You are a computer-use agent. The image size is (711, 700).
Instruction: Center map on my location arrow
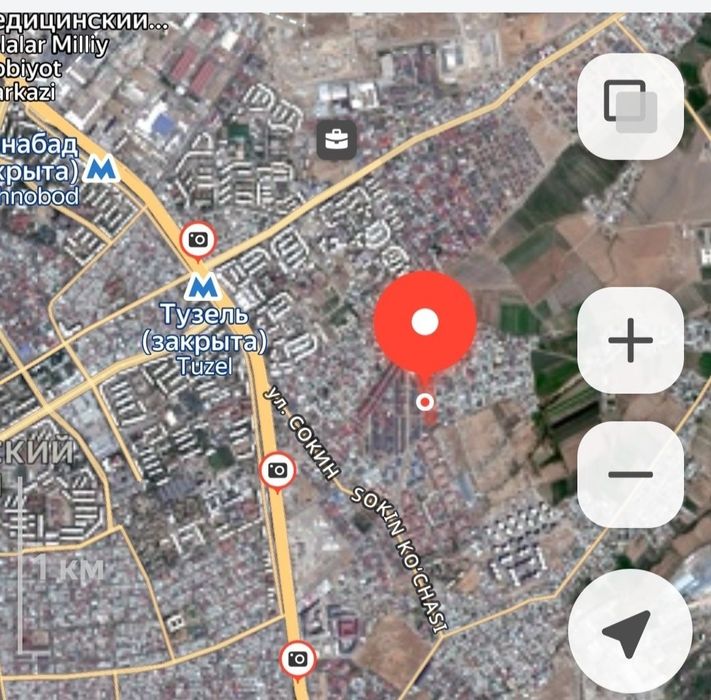[630, 630]
